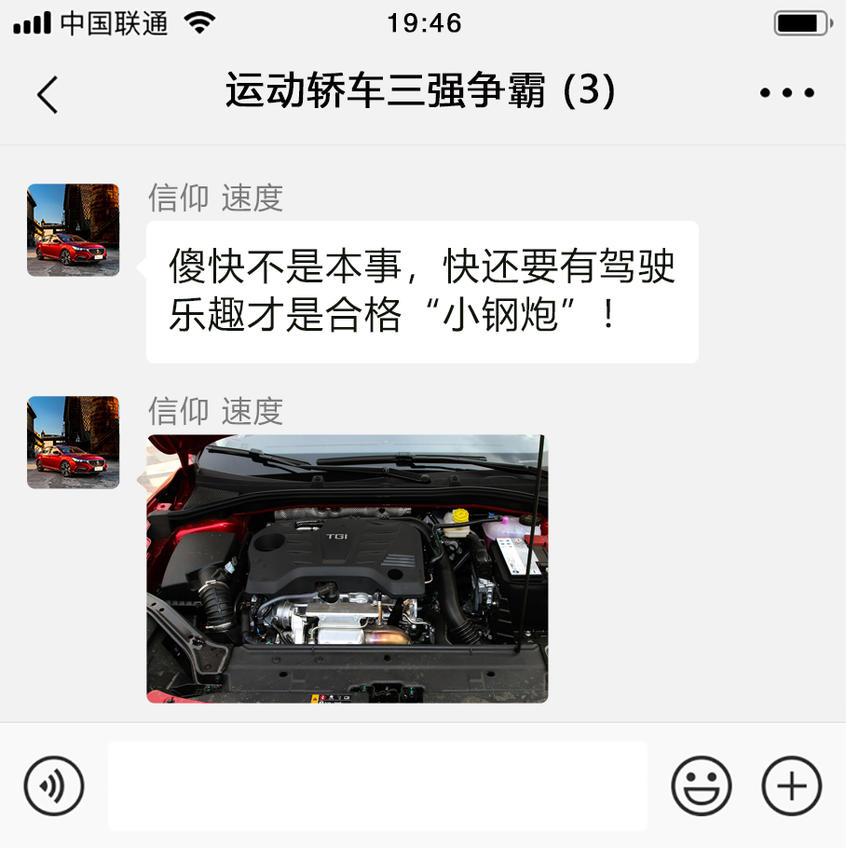Open the three-dot chat options menu
This screenshot has width=846, height=848.
(x=787, y=93)
